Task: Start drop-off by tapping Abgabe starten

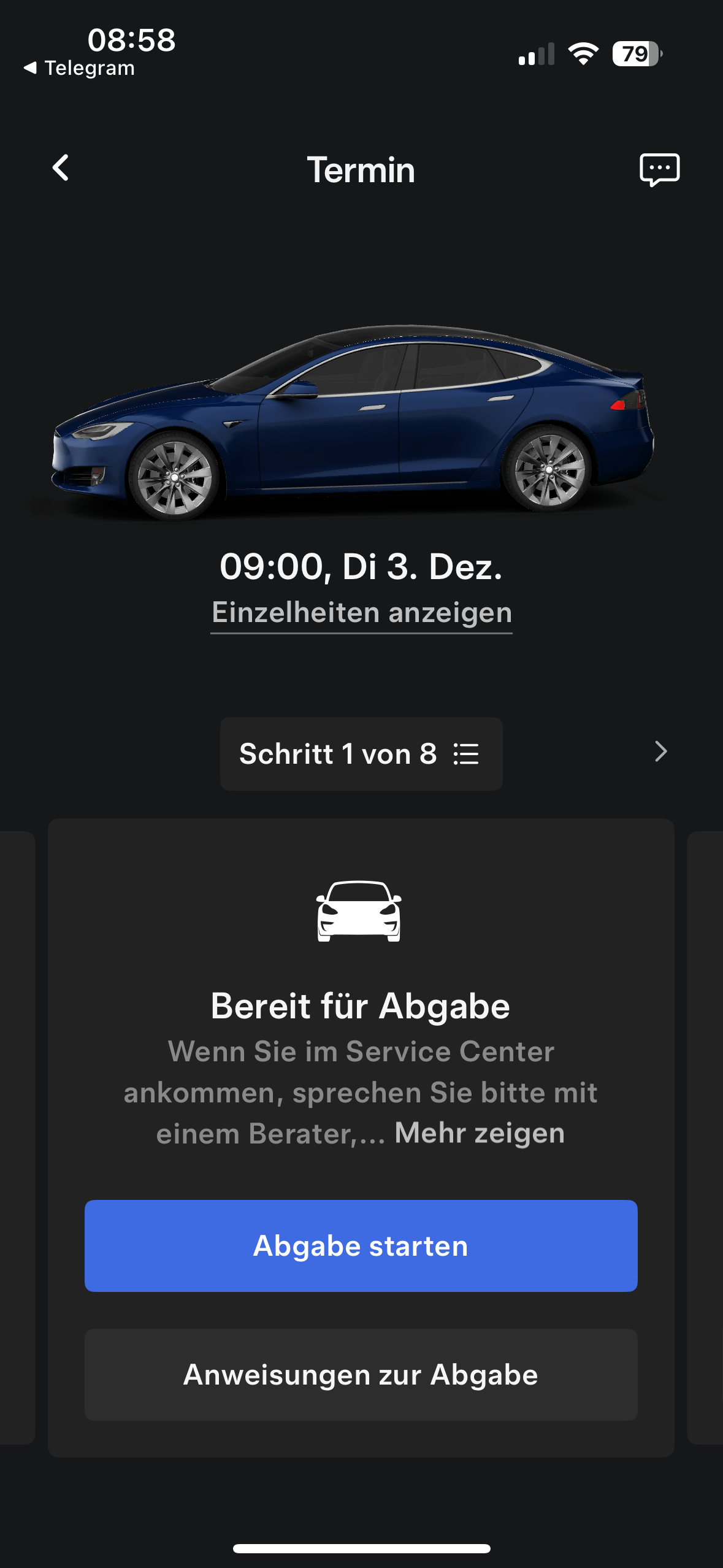Action: [361, 1245]
